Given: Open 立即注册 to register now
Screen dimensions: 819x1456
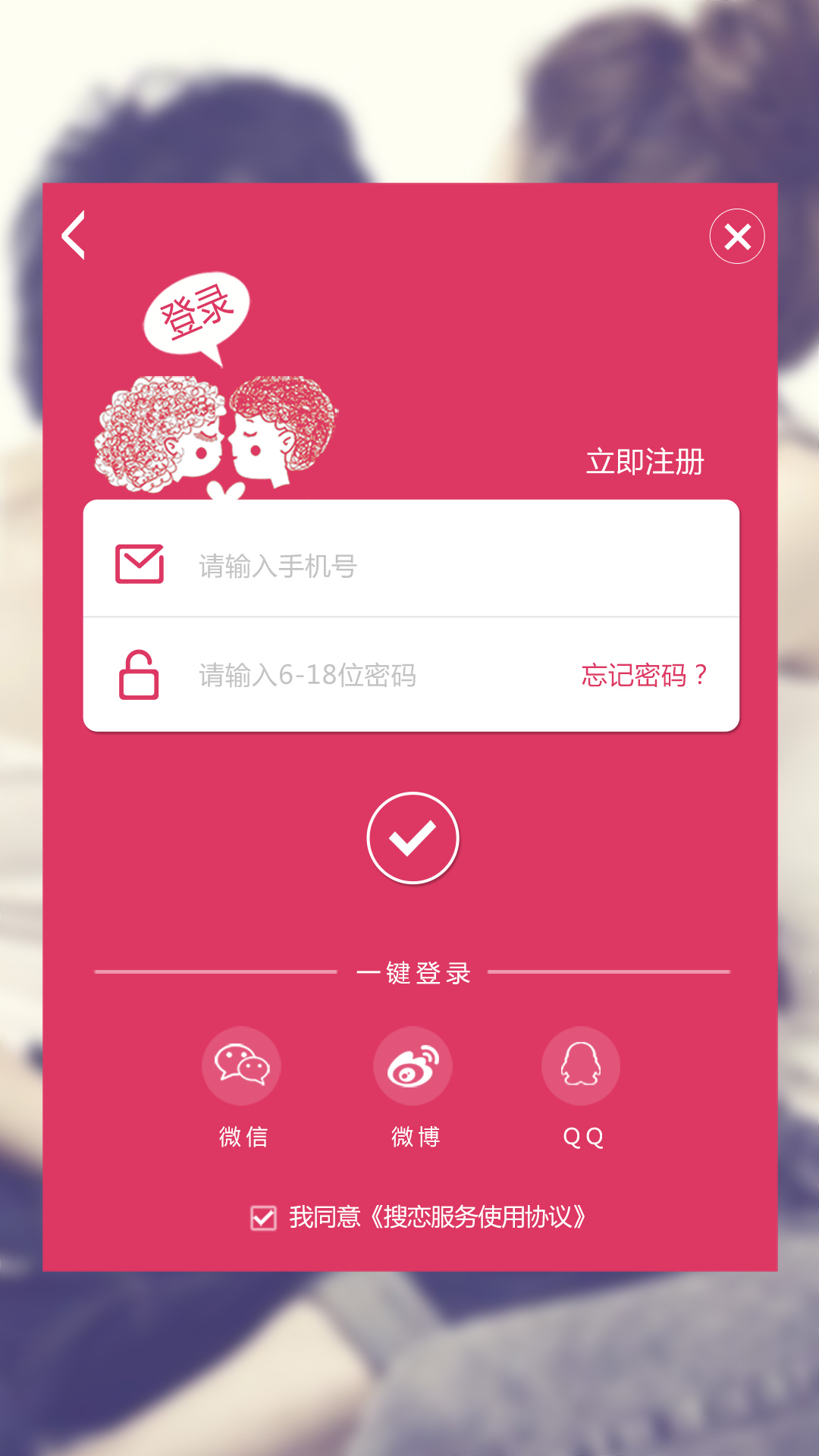Looking at the screenshot, I should (x=645, y=462).
